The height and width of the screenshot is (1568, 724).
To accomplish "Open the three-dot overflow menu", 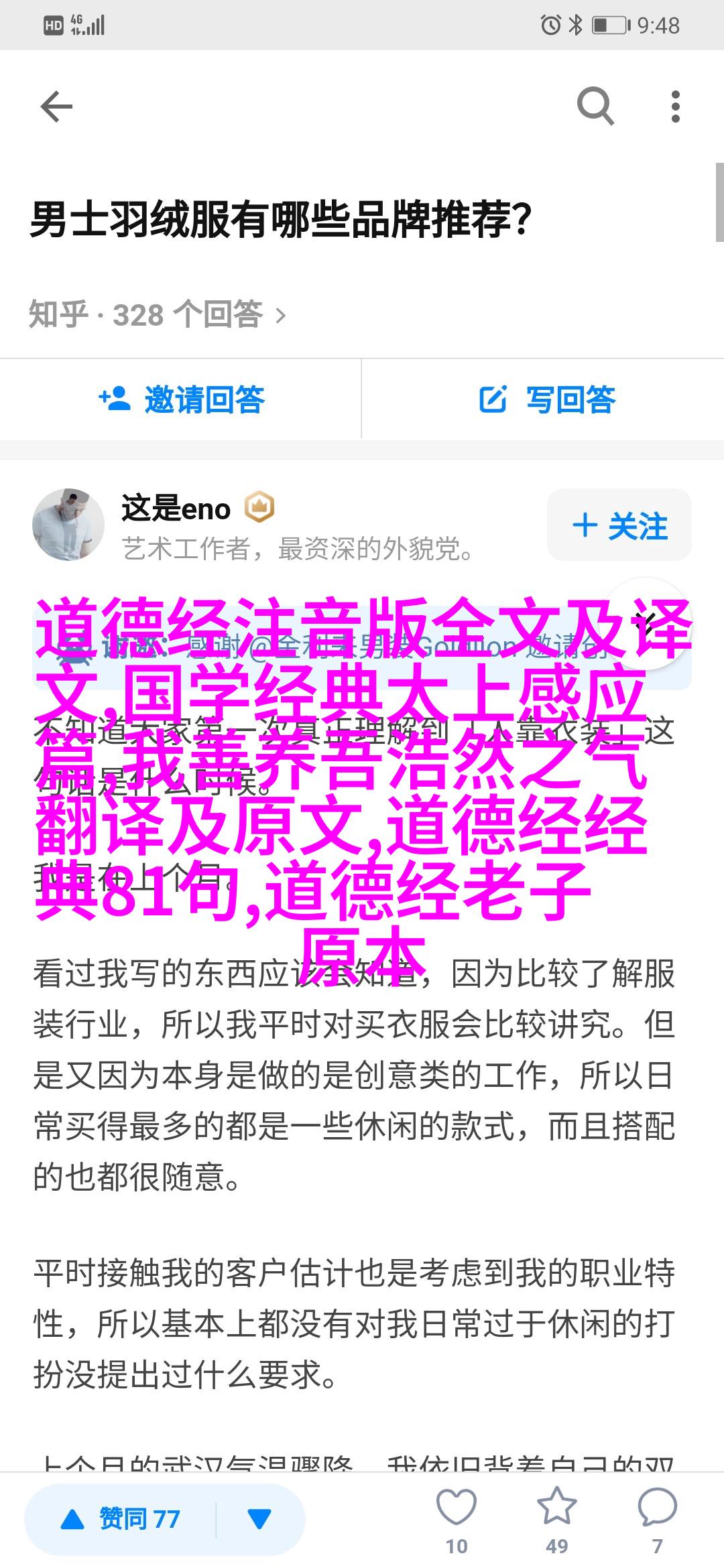I will tap(675, 107).
